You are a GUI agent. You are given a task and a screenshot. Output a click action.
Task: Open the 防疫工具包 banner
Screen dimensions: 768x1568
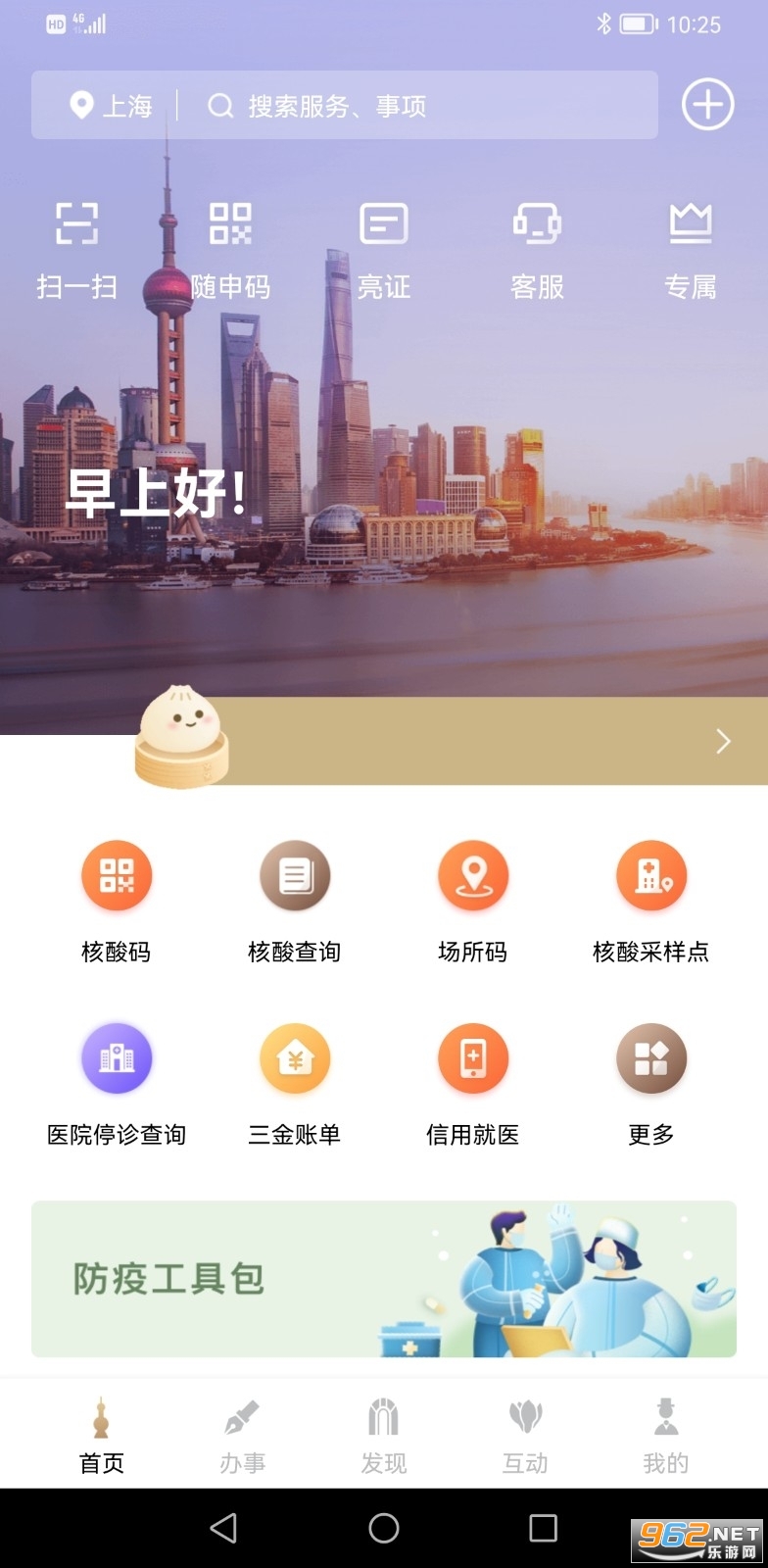click(x=384, y=1279)
